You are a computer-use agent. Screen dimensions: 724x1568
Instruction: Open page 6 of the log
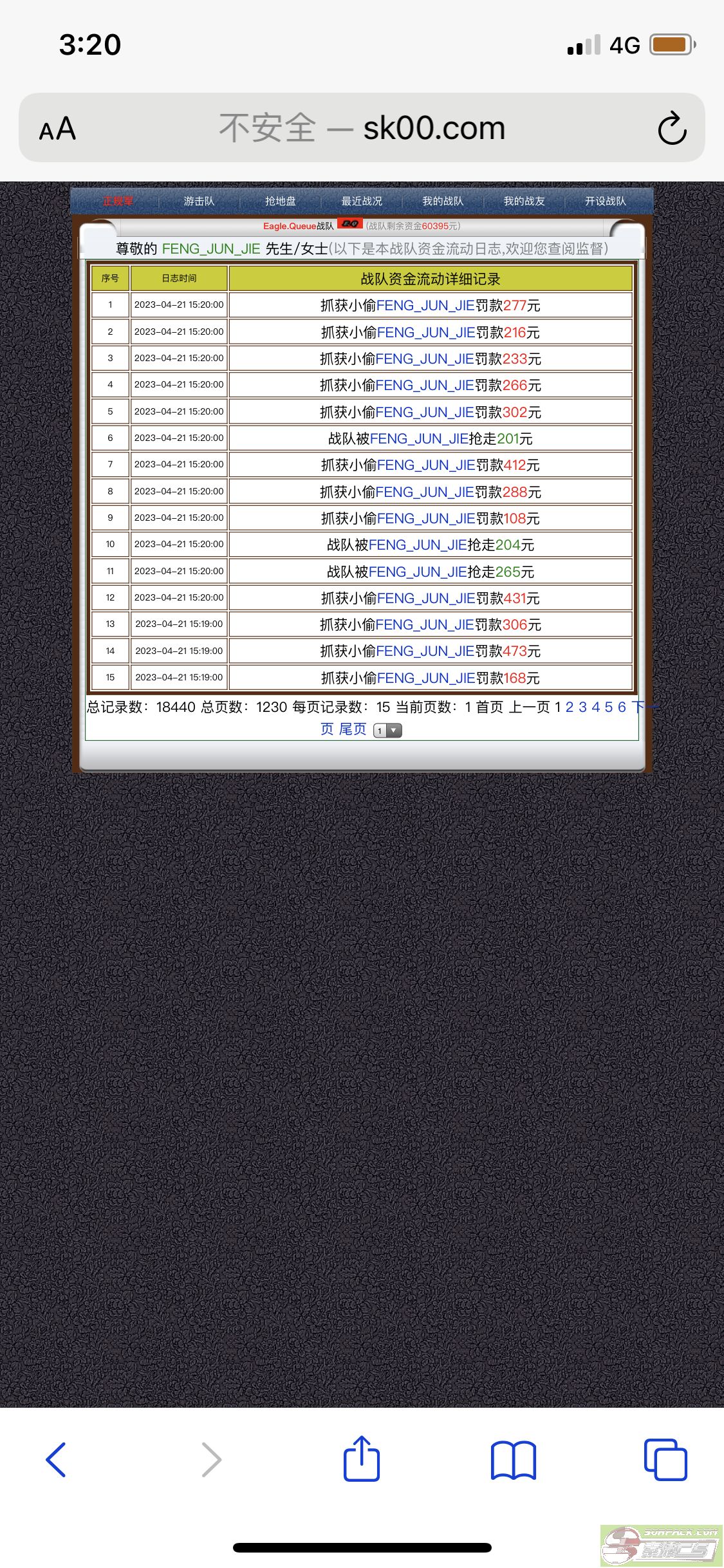click(x=622, y=707)
